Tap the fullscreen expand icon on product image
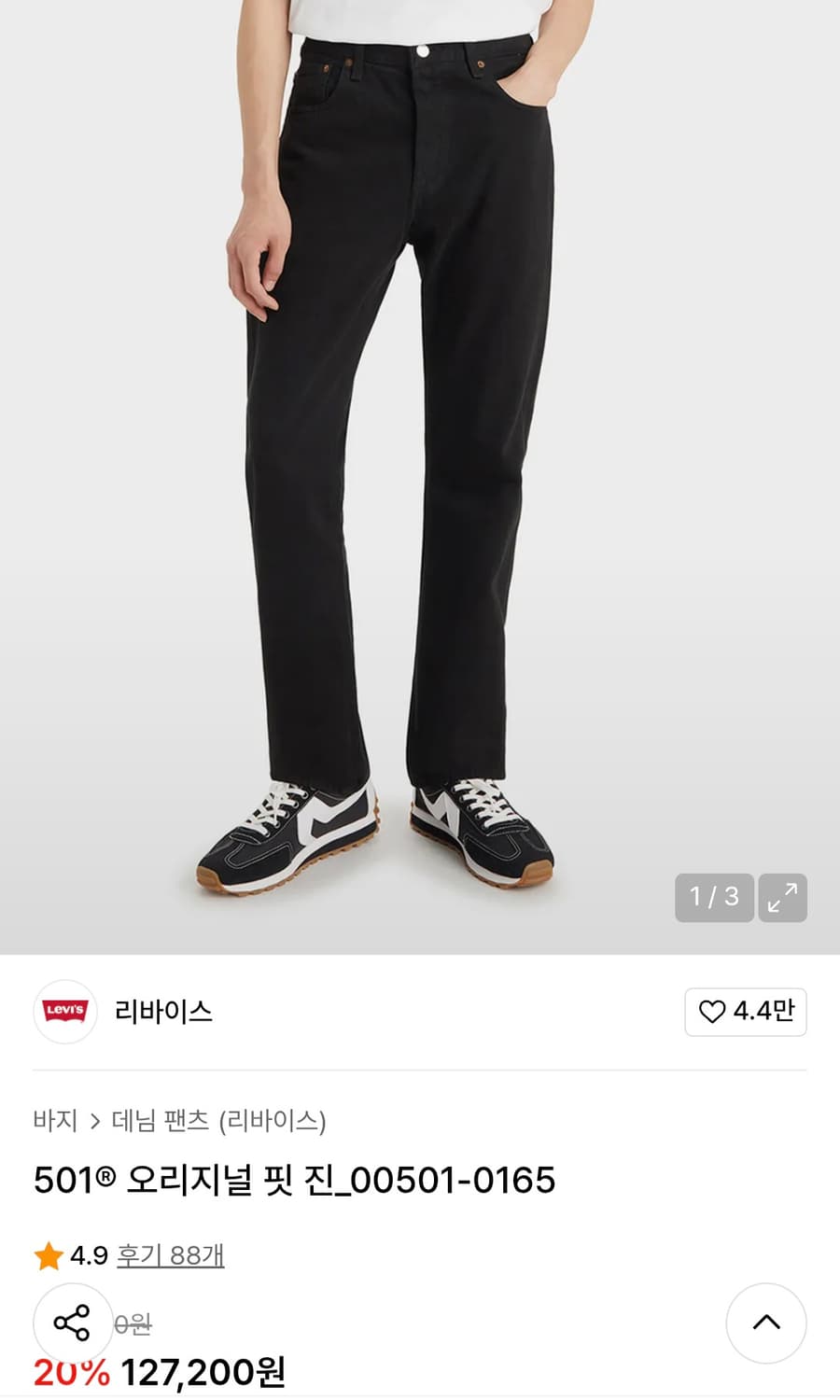 click(x=784, y=898)
